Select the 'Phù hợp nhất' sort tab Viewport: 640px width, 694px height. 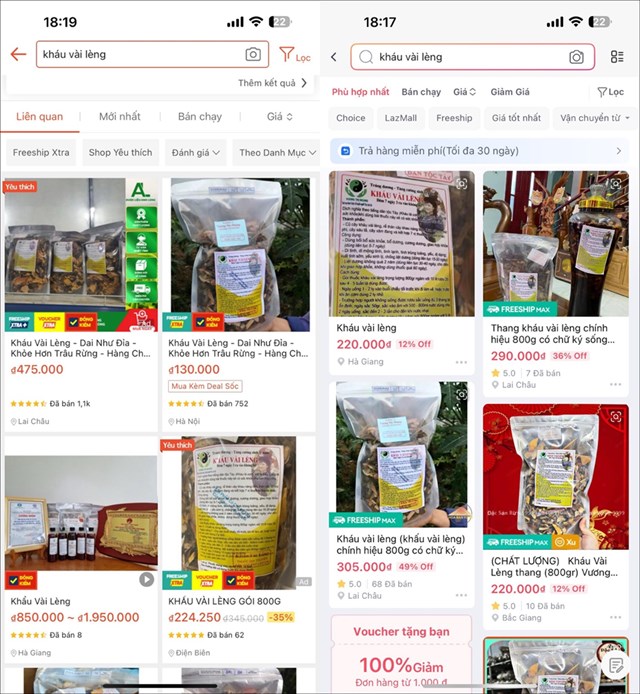point(360,92)
